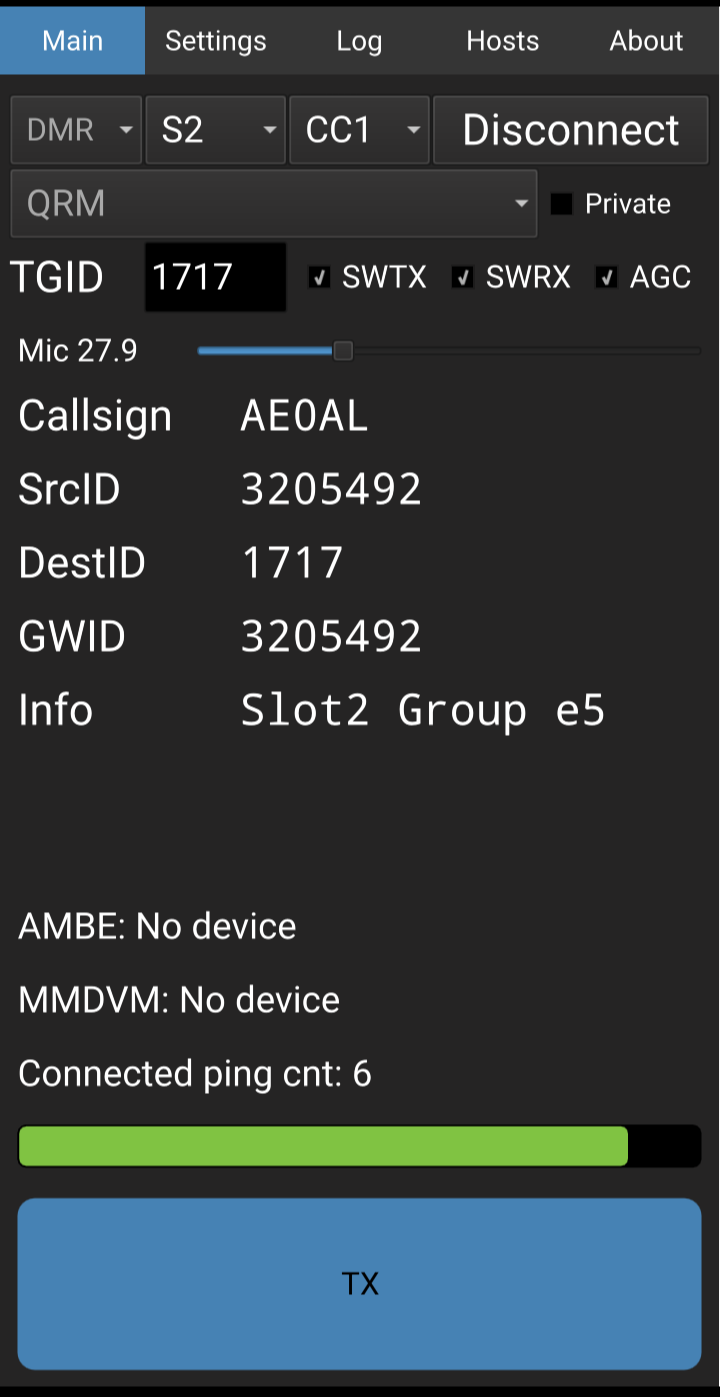Open the About tab
Screen dimensions: 720x1397
coord(646,41)
